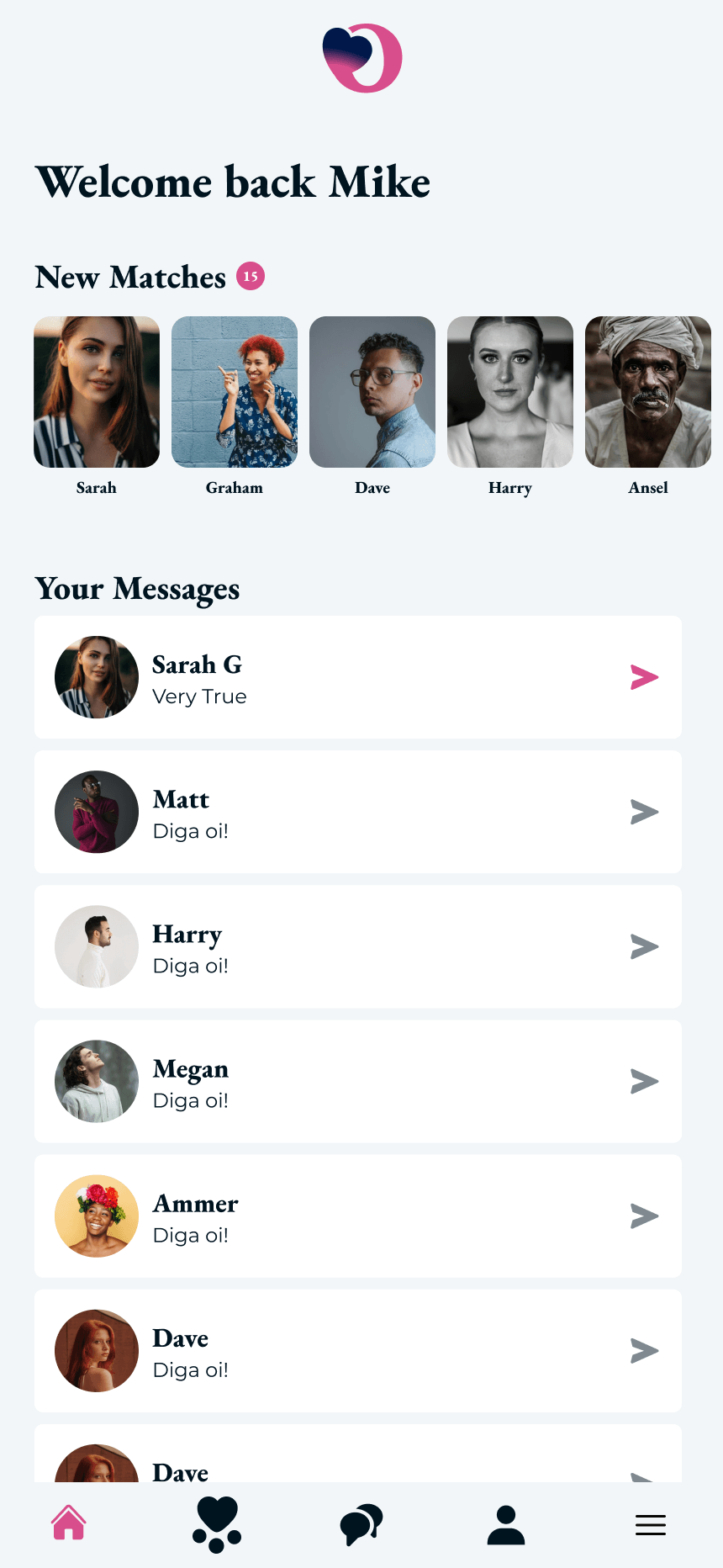Open Megan's message thread

(x=357, y=1081)
